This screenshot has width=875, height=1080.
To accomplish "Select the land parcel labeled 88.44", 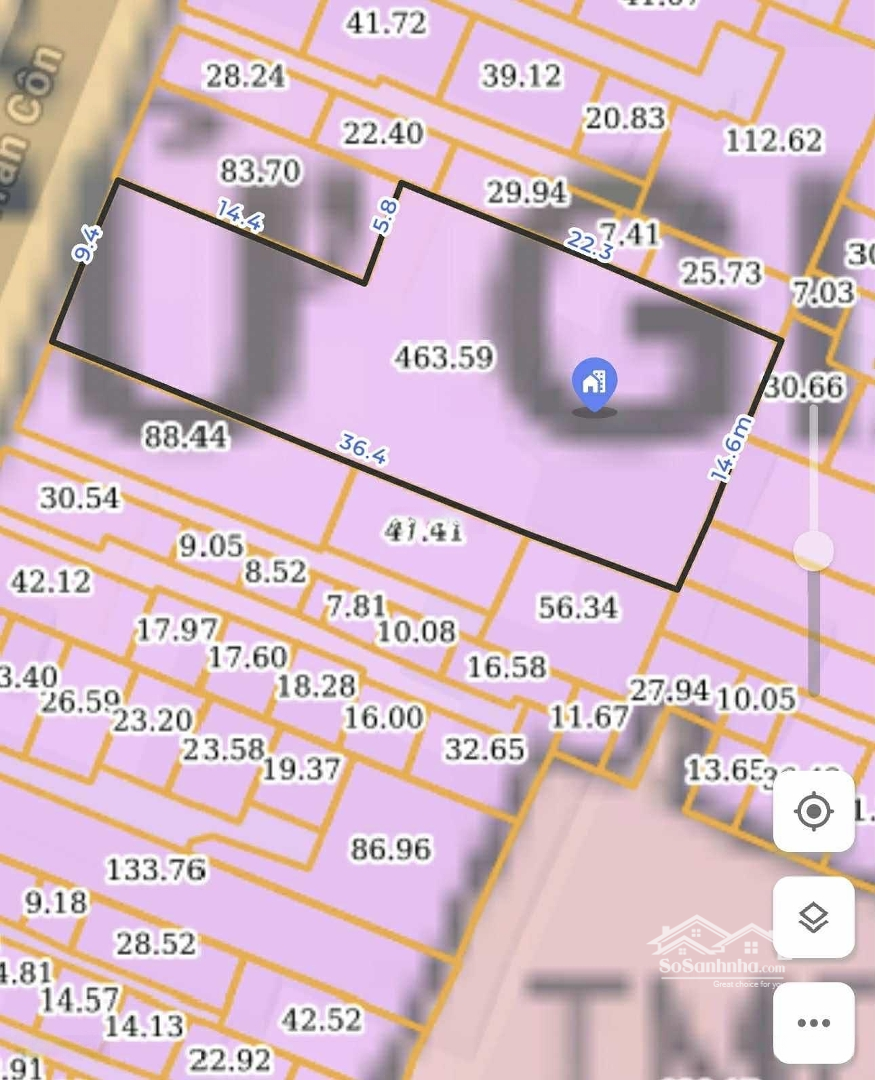I will (185, 436).
